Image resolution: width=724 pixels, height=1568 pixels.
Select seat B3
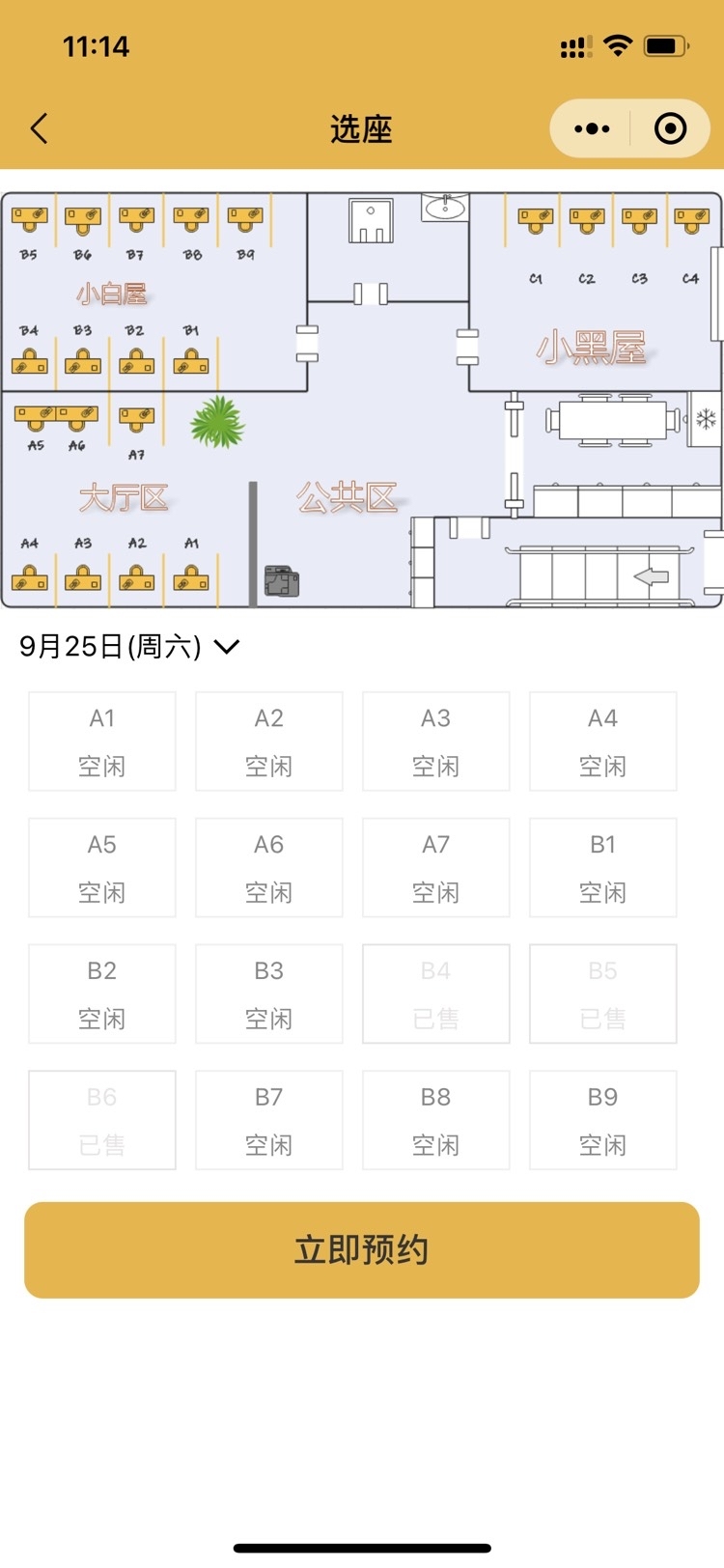269,994
